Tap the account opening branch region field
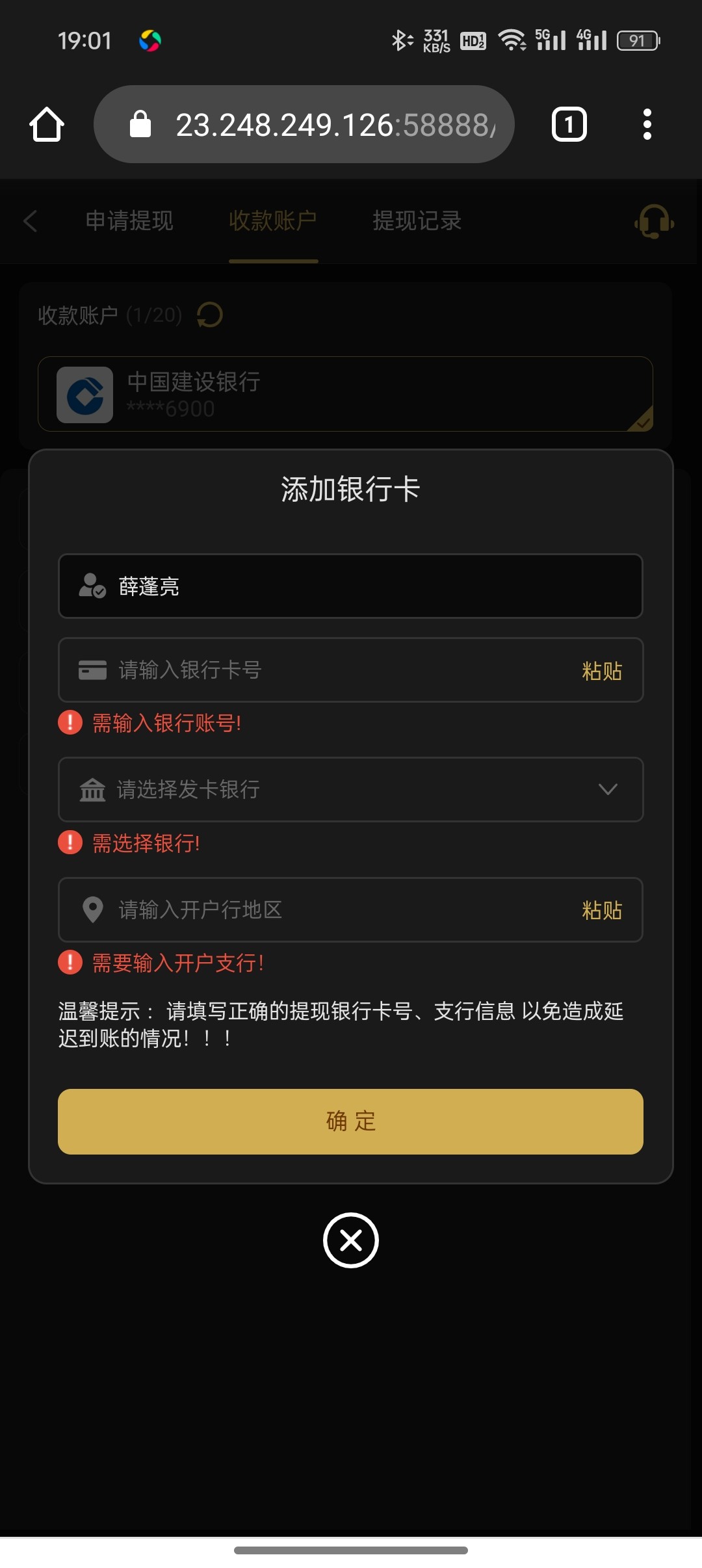Image resolution: width=702 pixels, height=1568 pixels. (351, 909)
